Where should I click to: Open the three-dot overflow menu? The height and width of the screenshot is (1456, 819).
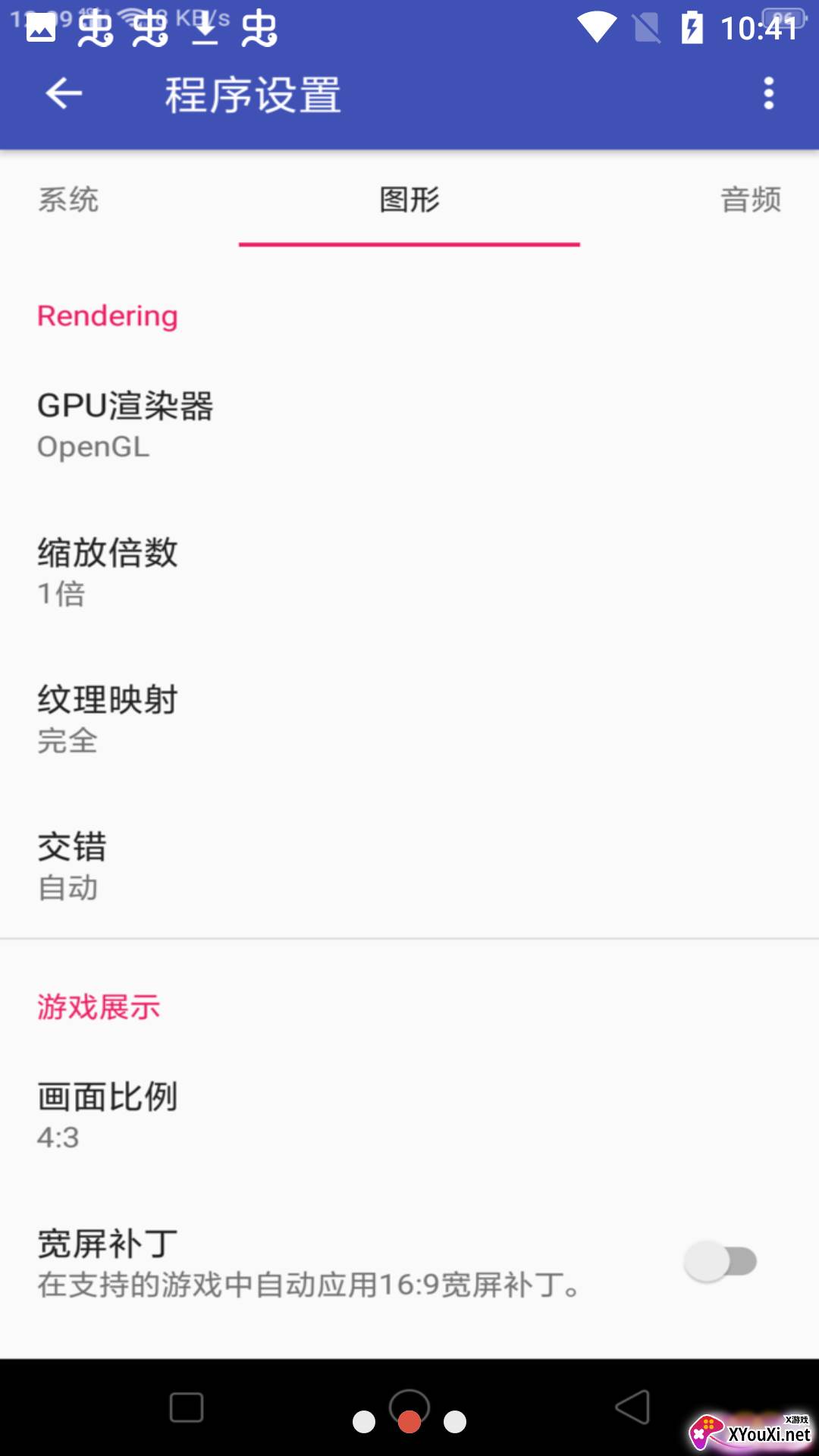click(768, 94)
